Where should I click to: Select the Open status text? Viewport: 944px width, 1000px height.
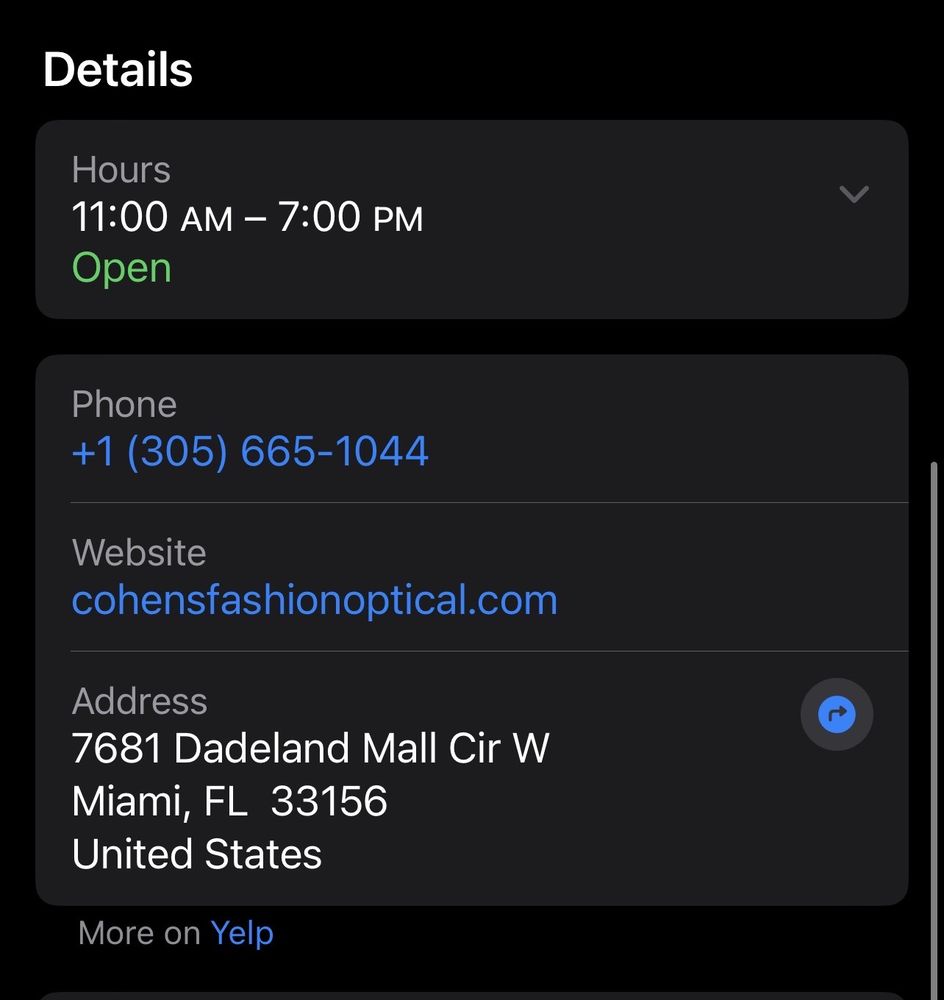coord(120,267)
